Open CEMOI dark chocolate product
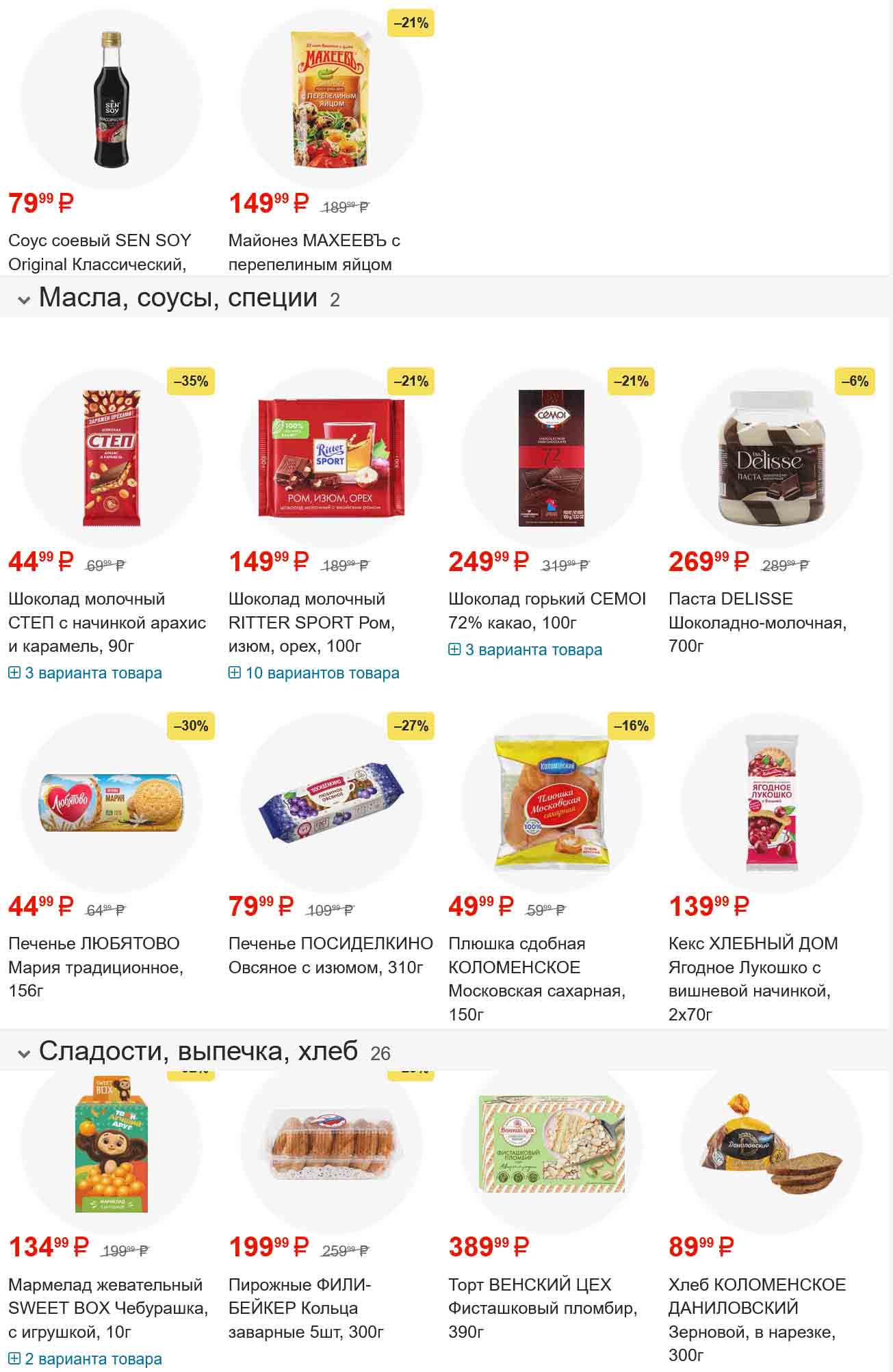This screenshot has width=893, height=1372. (546, 610)
